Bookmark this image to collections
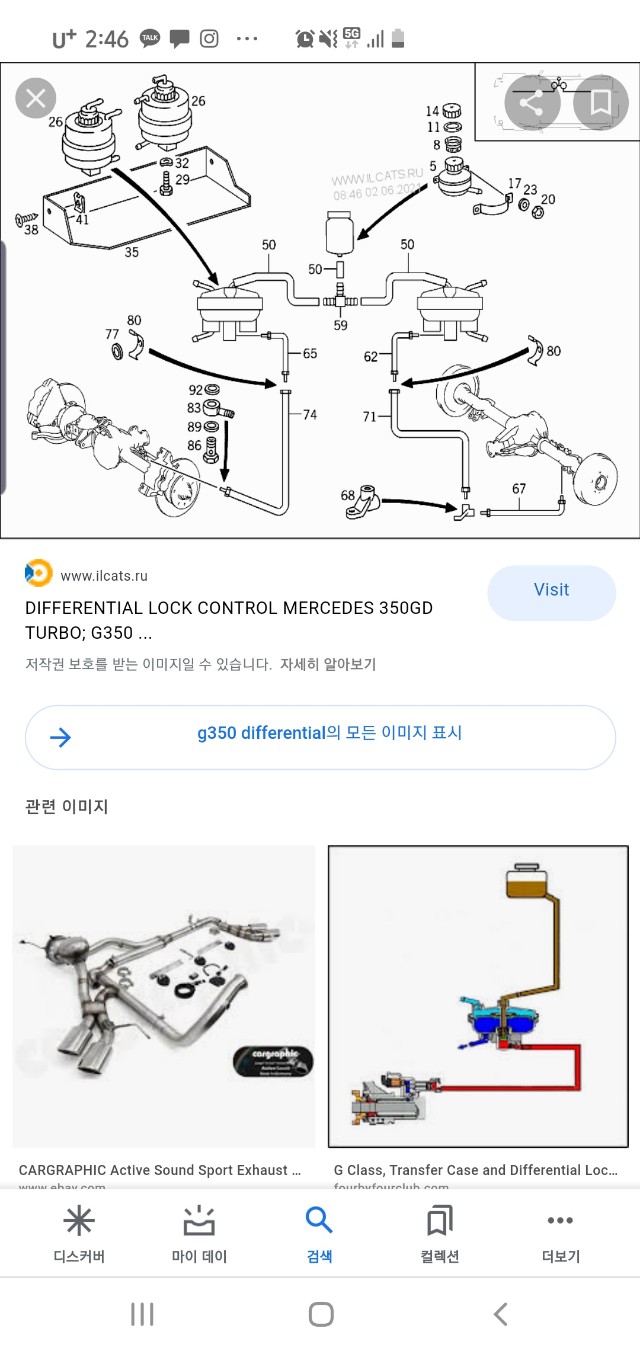The width and height of the screenshot is (640, 1351). pyautogui.click(x=600, y=103)
